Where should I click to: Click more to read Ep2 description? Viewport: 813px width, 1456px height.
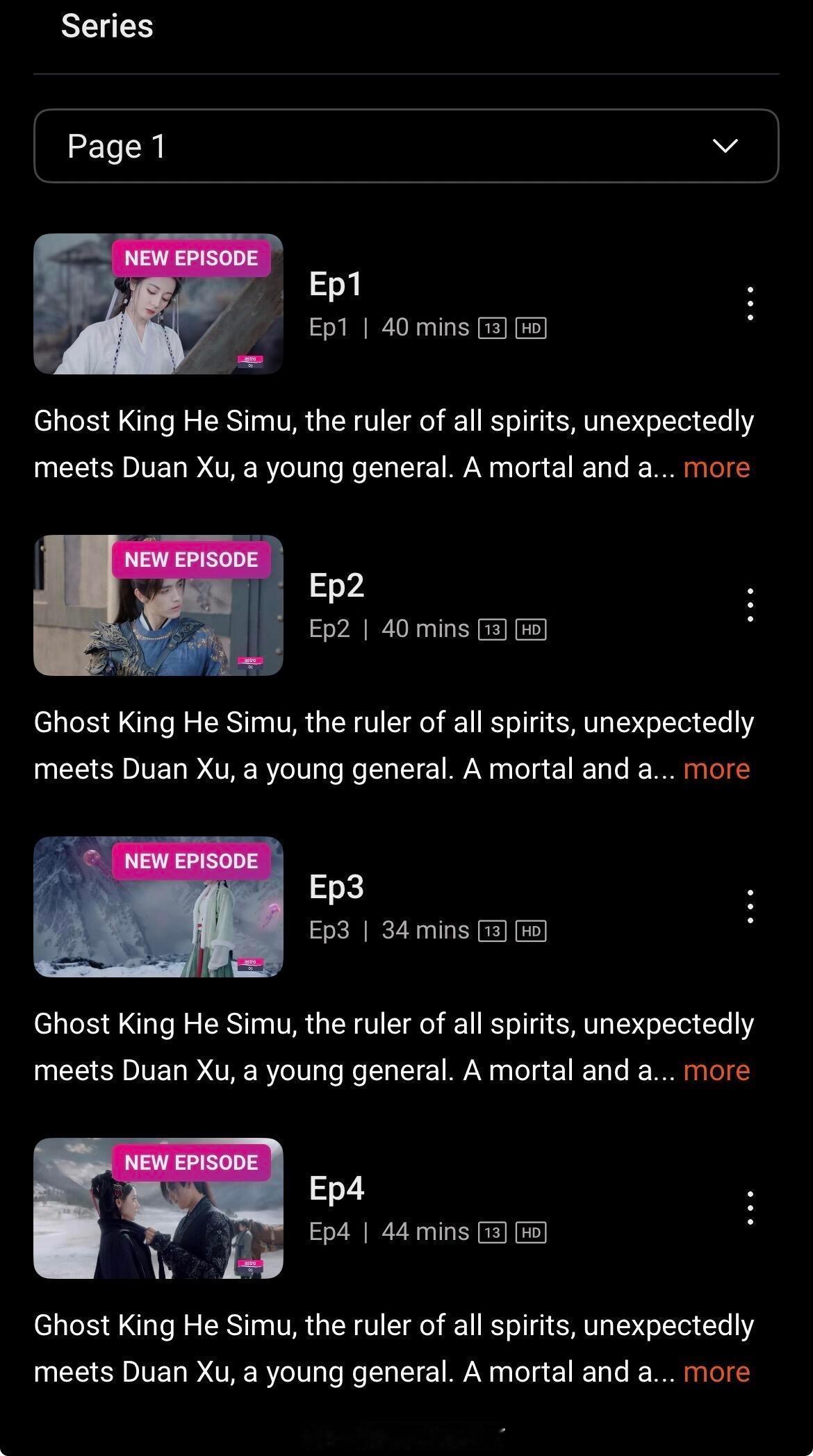pyautogui.click(x=716, y=768)
